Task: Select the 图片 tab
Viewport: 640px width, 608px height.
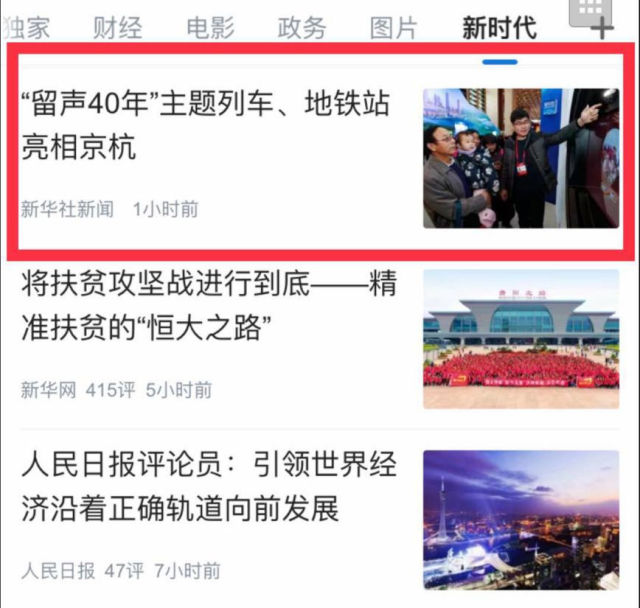Action: [393, 26]
